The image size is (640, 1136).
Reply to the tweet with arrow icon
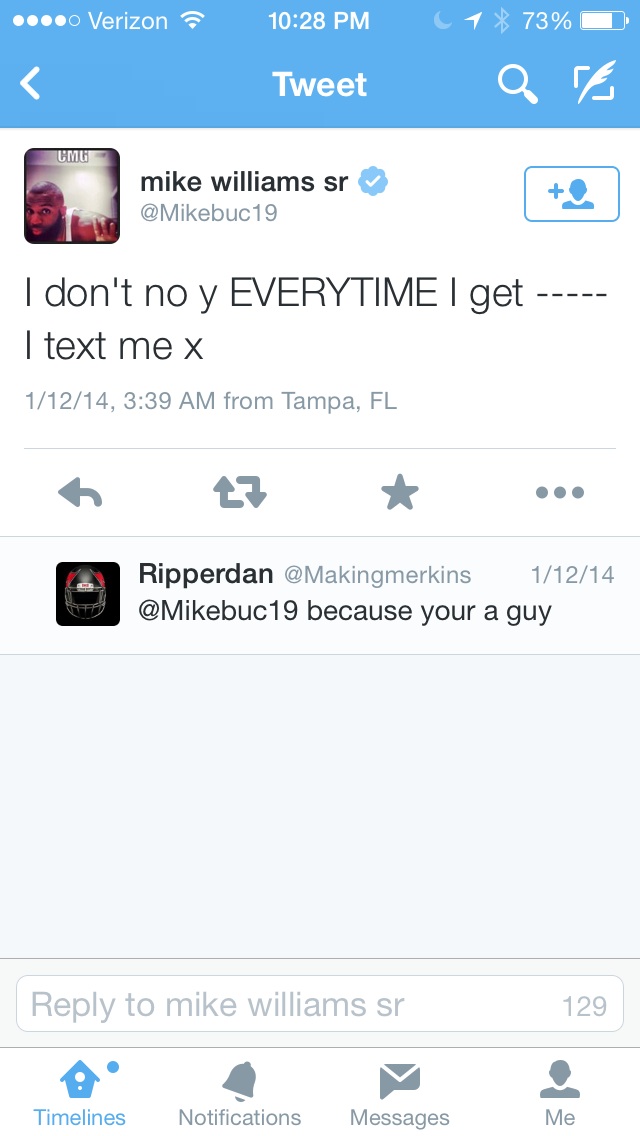click(80, 493)
